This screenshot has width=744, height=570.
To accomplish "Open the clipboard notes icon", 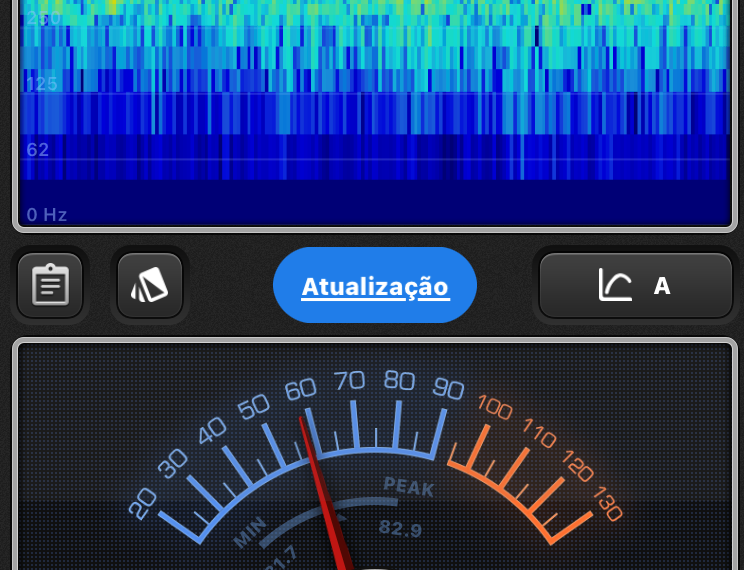I will pyautogui.click(x=50, y=286).
